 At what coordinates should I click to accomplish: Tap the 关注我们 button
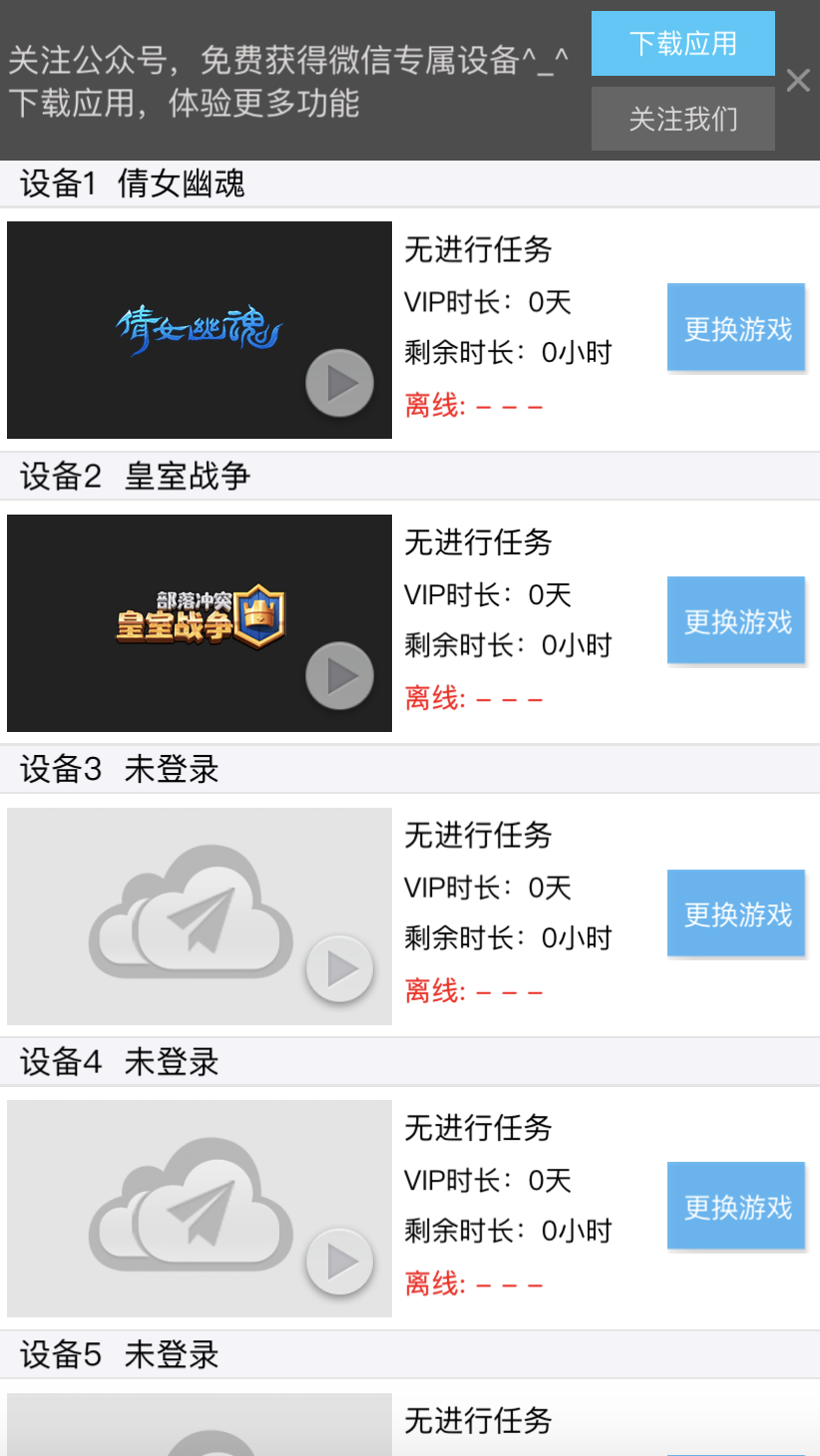pyautogui.click(x=682, y=119)
